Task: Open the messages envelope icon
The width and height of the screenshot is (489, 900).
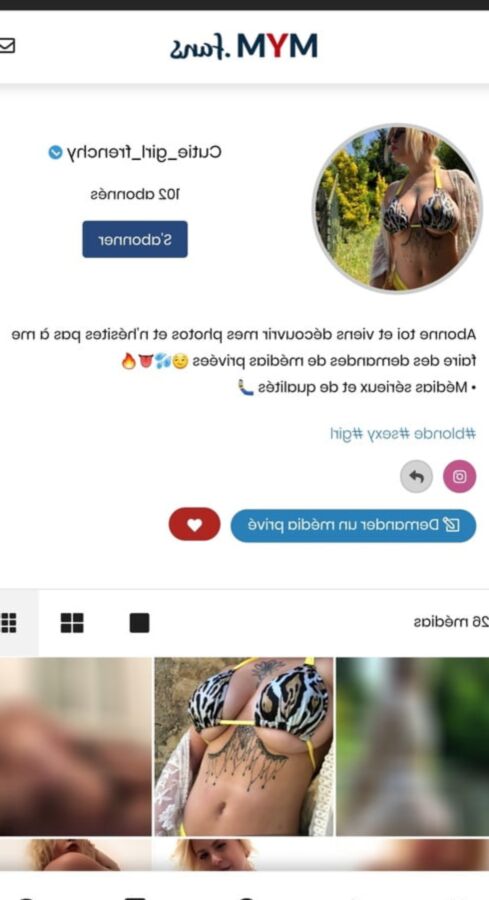Action: (x=6, y=45)
